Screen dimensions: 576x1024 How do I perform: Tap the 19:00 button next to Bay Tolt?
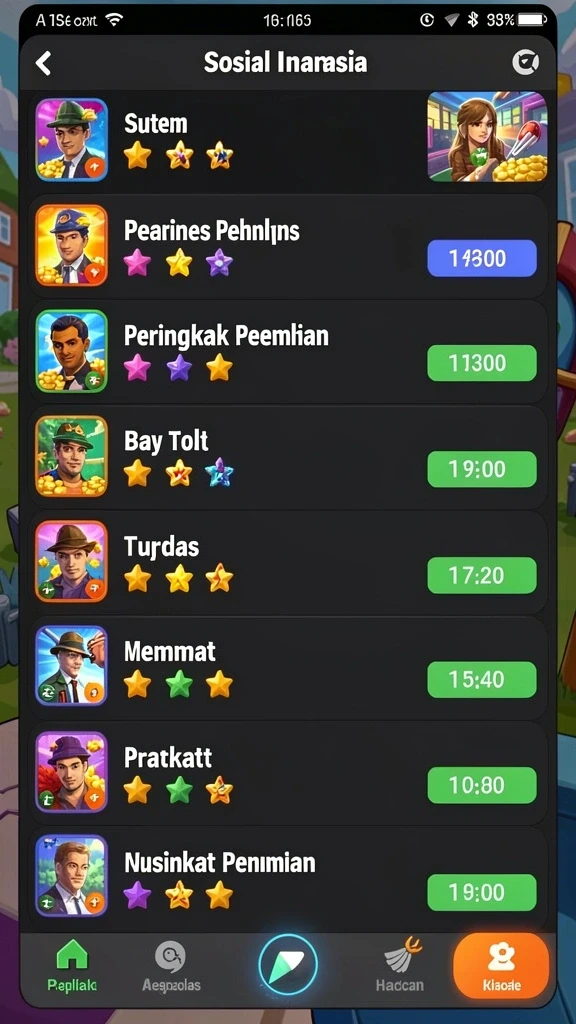(482, 469)
